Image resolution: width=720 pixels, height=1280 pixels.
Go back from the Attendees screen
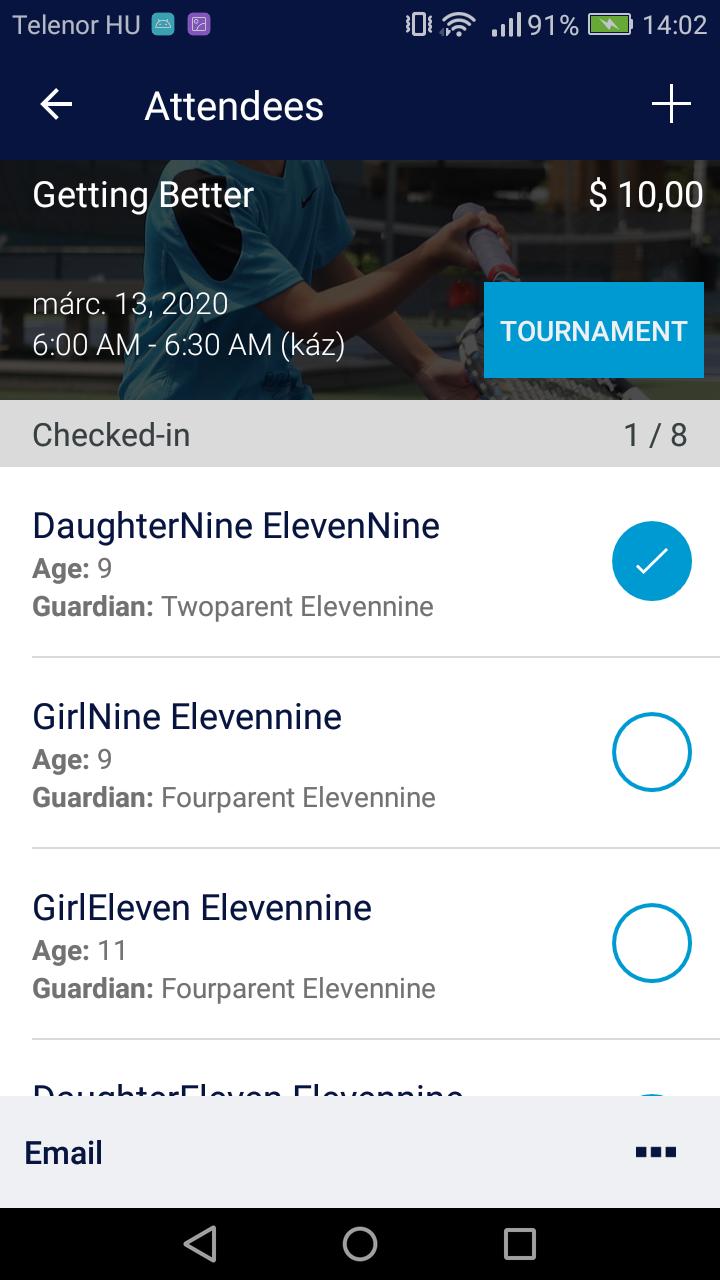(56, 105)
